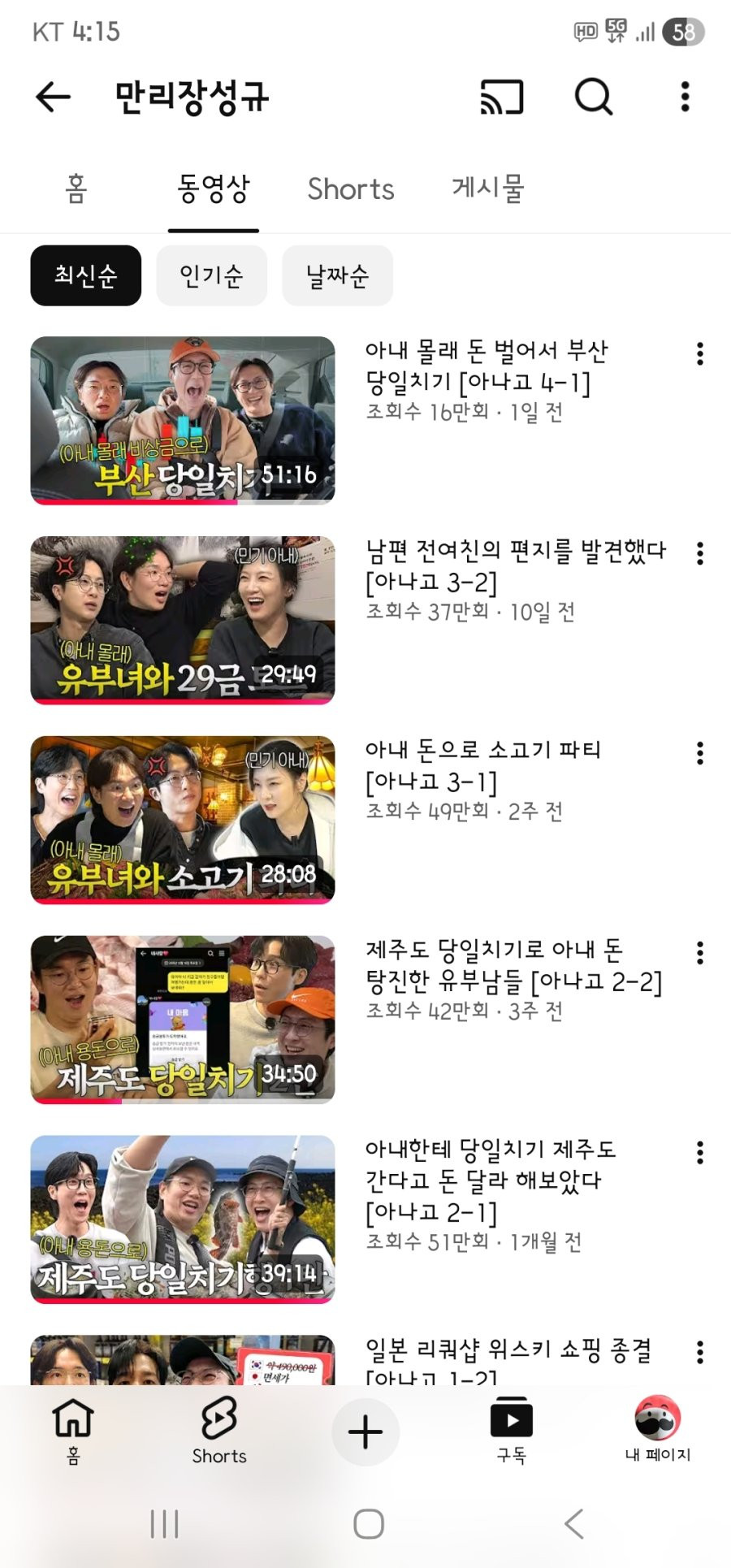The image size is (731, 1568).
Task: Open more options for 아나고 2-1 video
Action: pos(699,1153)
